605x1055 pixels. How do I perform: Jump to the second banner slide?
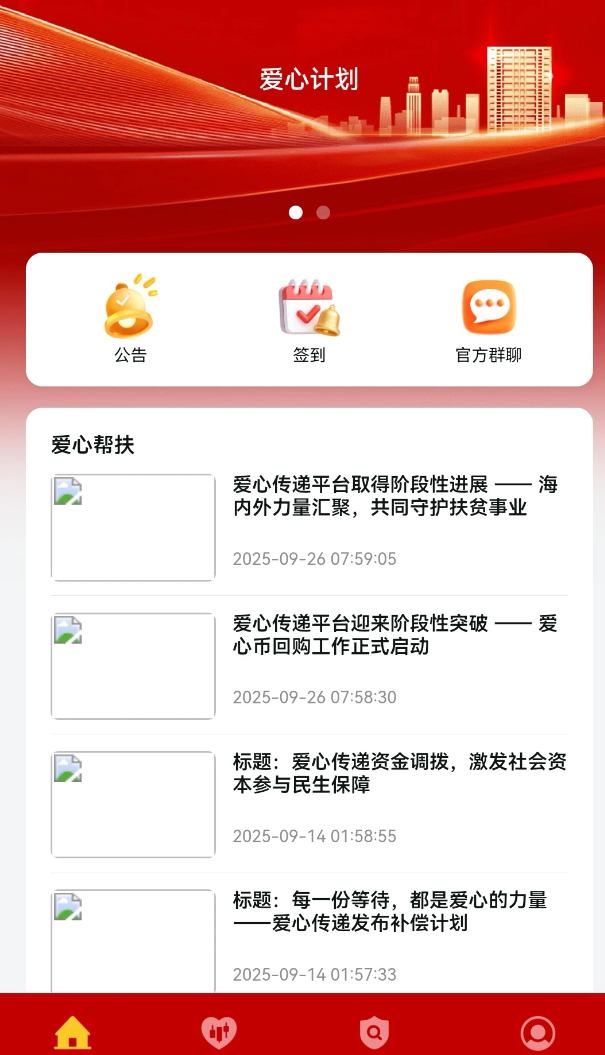pyautogui.click(x=323, y=212)
